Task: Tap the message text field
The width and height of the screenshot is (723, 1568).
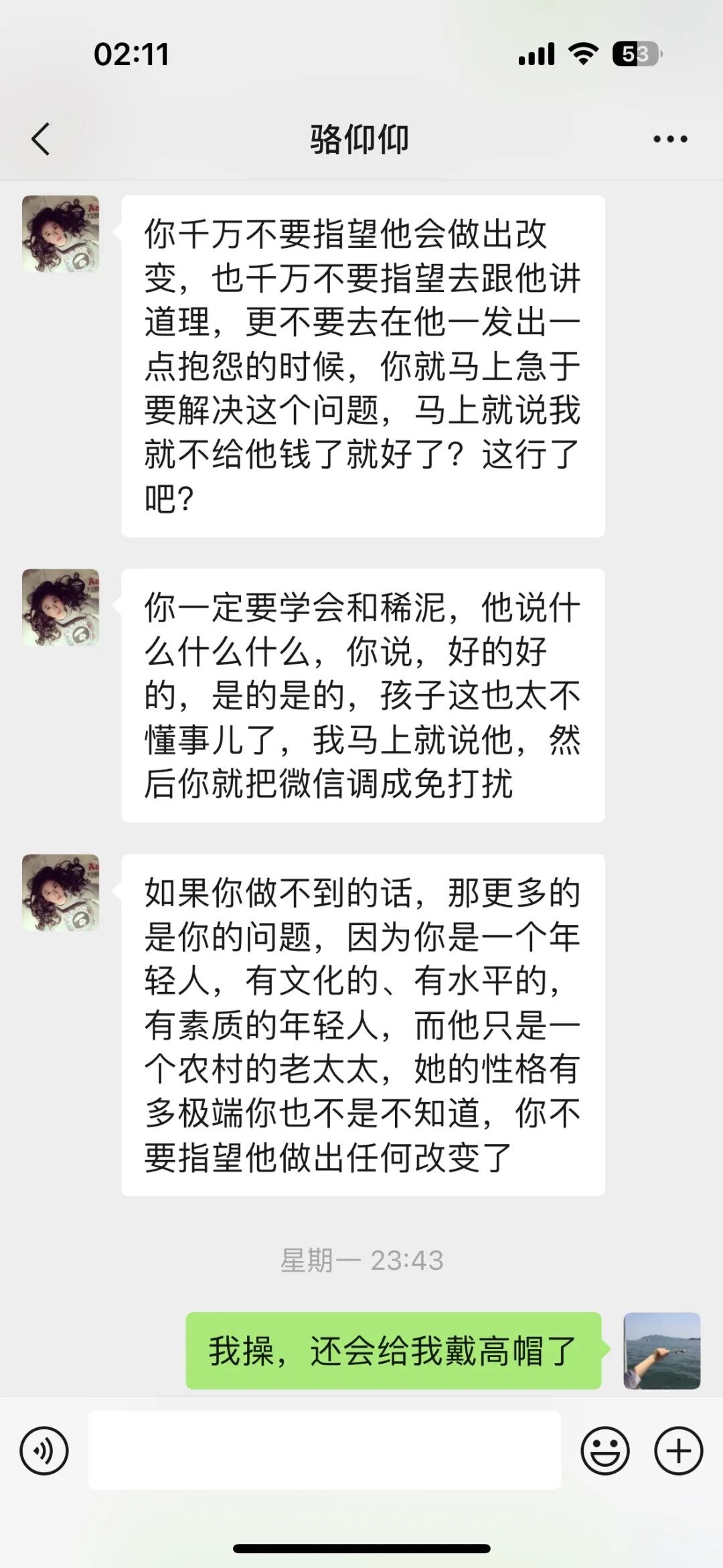Action: (x=325, y=1450)
